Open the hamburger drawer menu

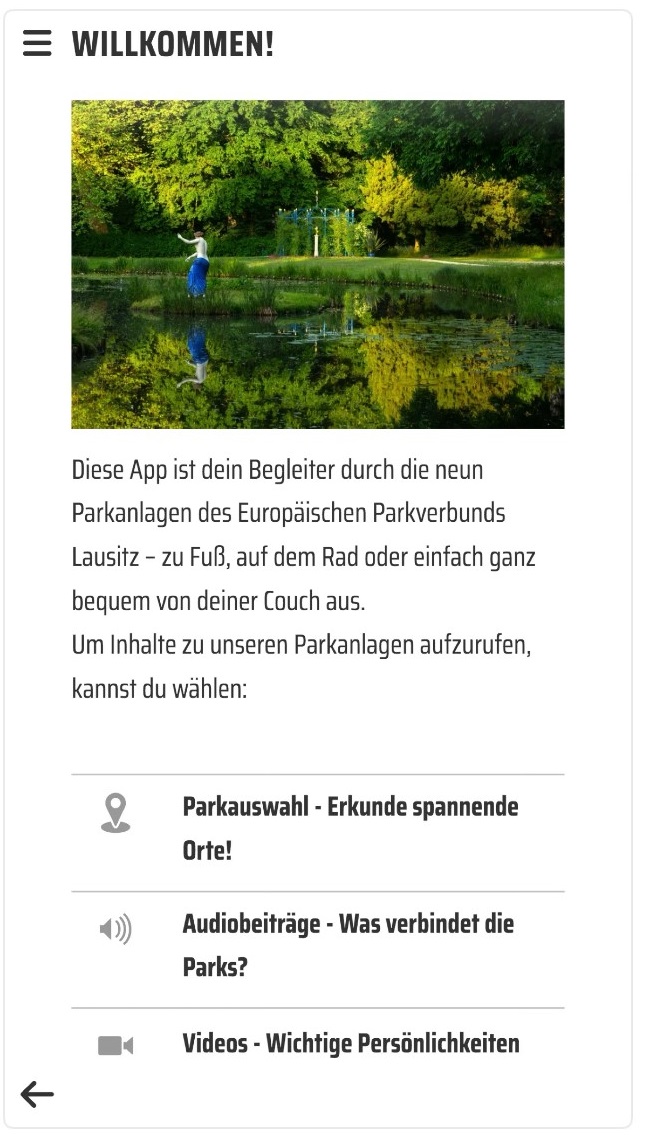pos(37,43)
